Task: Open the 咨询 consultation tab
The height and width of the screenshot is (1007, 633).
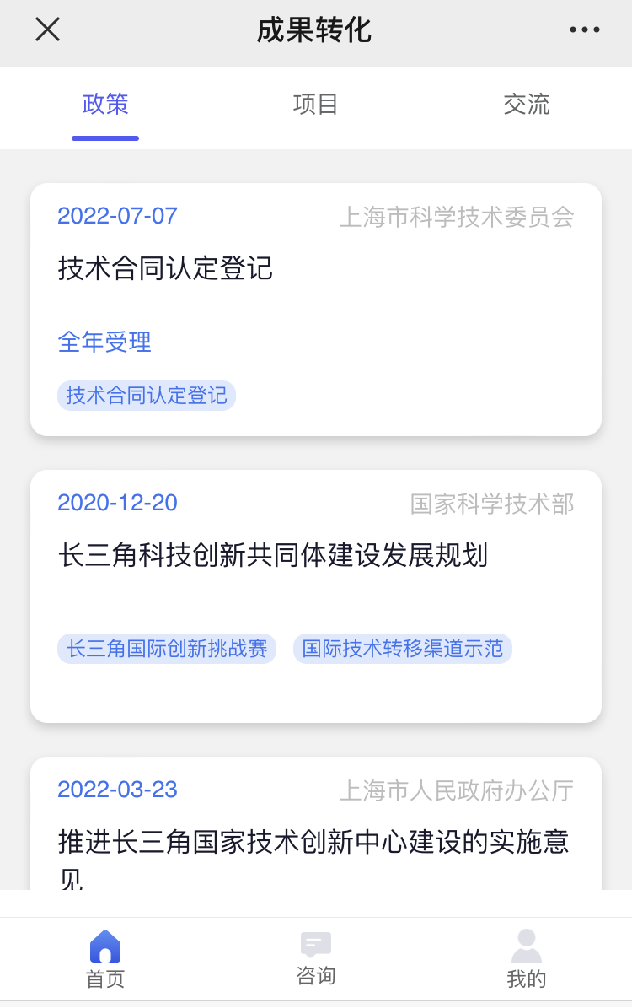Action: [316, 959]
